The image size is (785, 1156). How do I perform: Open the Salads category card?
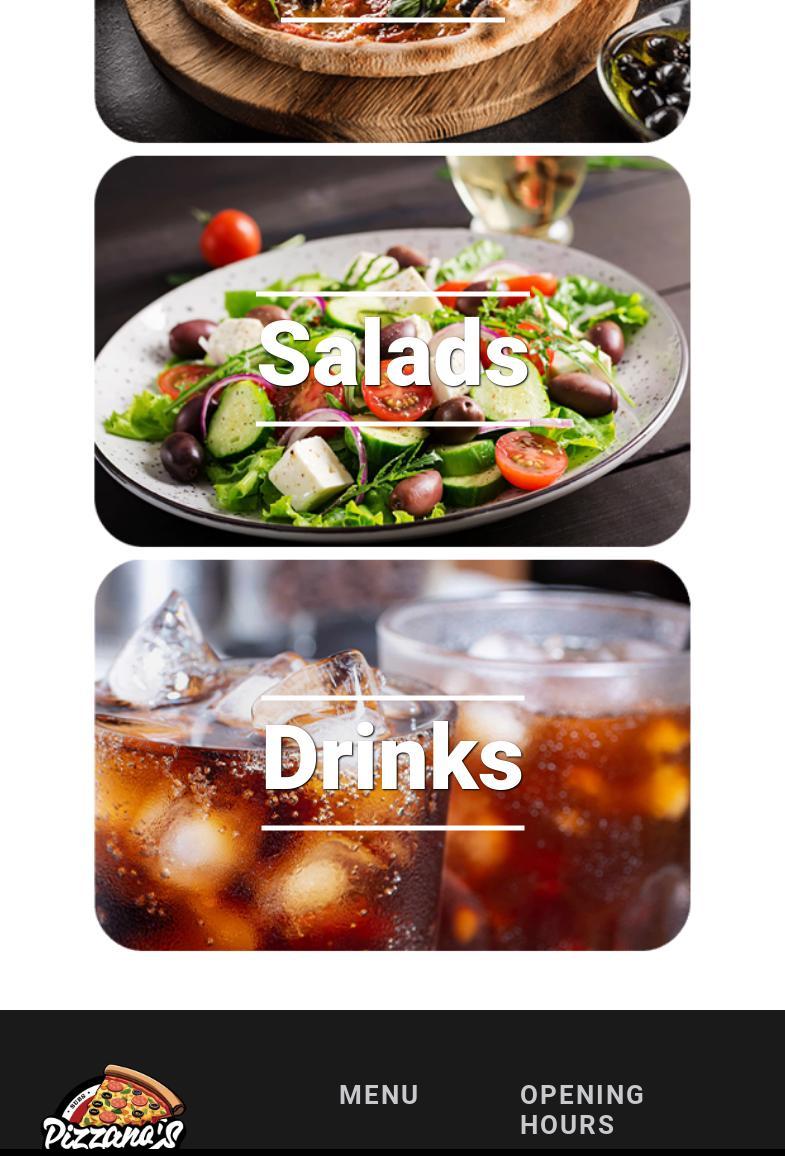(x=392, y=352)
